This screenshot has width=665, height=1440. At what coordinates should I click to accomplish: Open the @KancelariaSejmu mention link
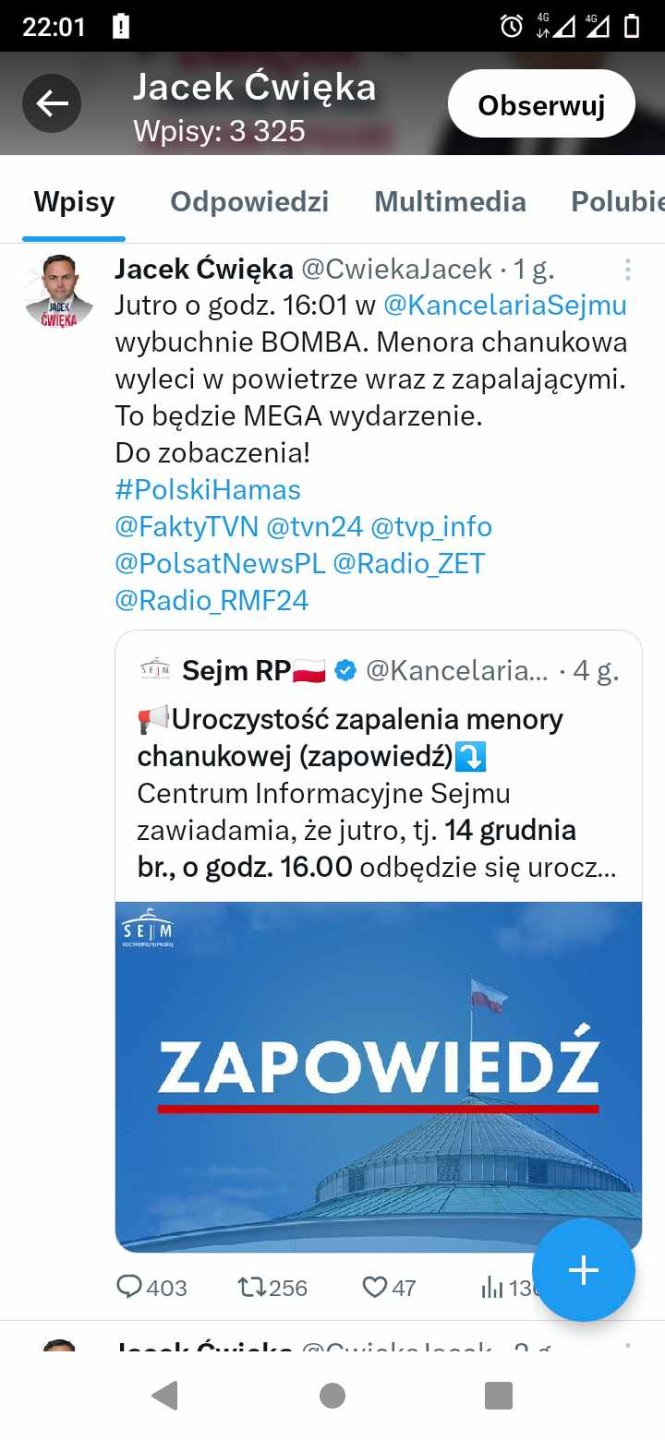tap(505, 306)
